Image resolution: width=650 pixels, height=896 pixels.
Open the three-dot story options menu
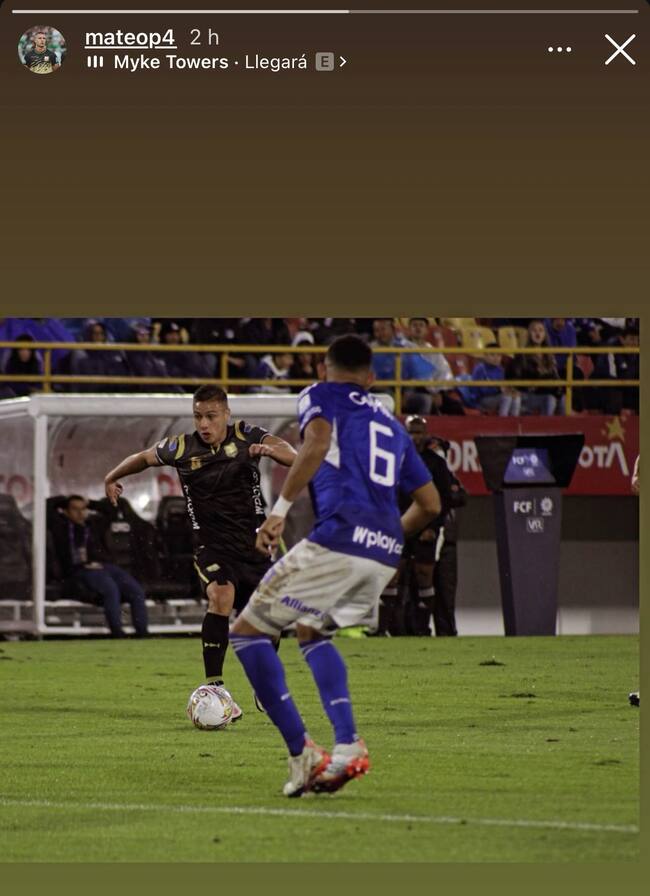pos(559,49)
